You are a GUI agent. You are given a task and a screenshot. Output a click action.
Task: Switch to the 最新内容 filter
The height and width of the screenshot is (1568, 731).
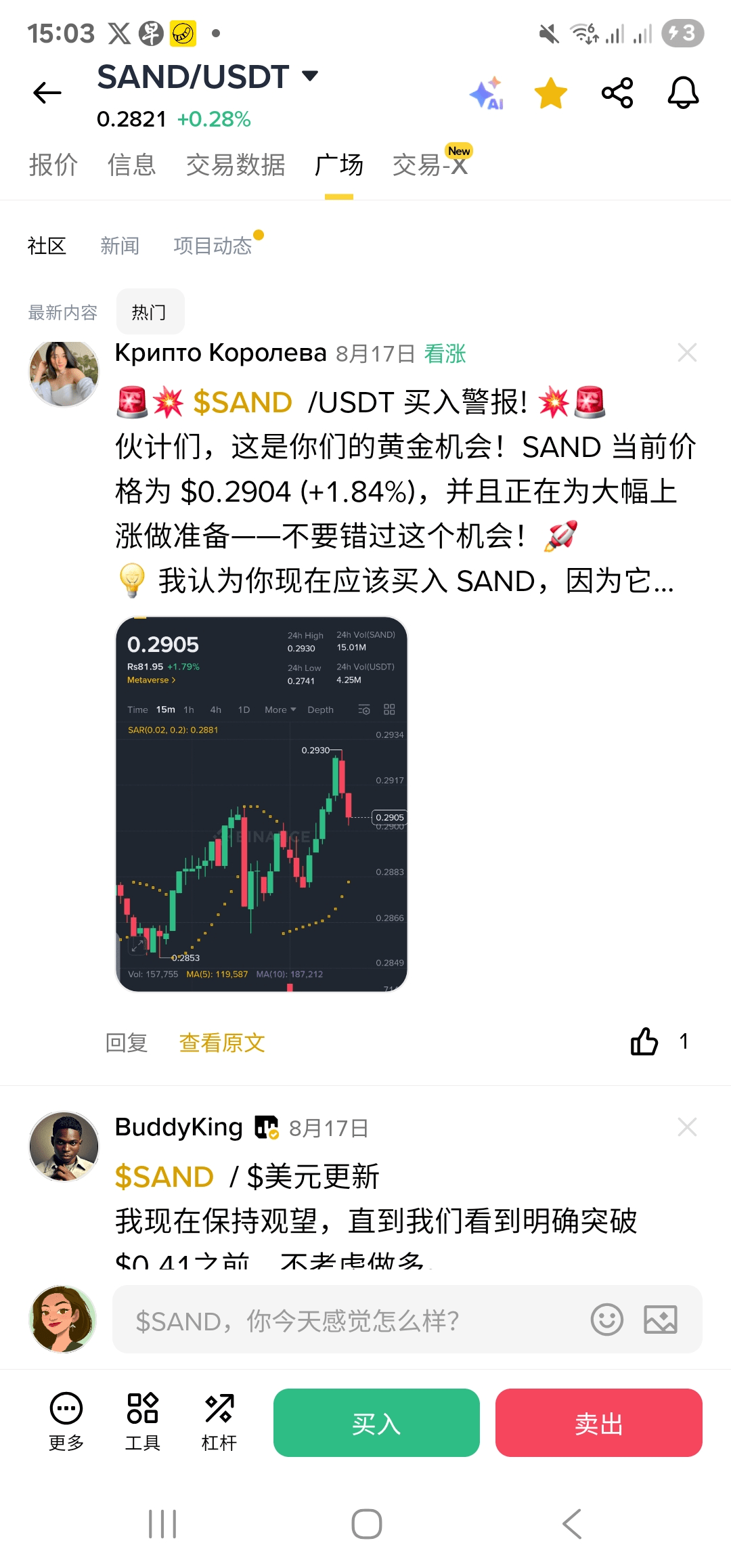(63, 313)
